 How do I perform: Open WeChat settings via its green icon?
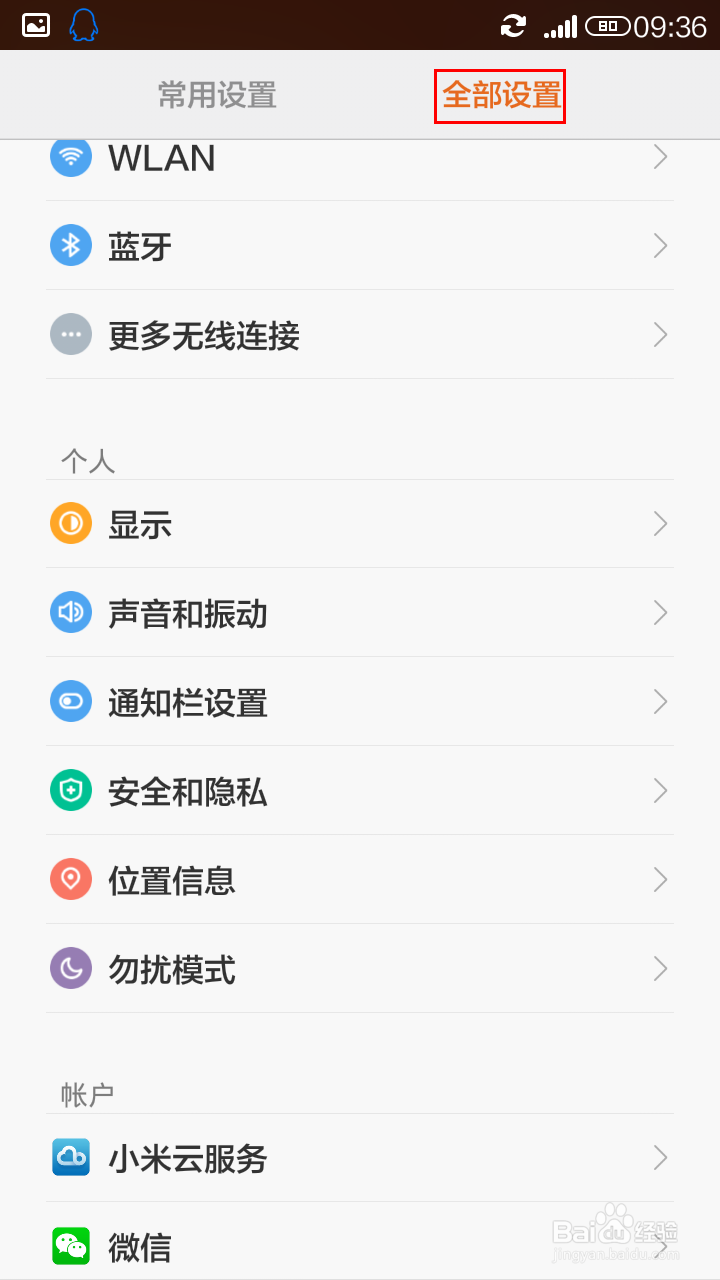click(70, 1246)
